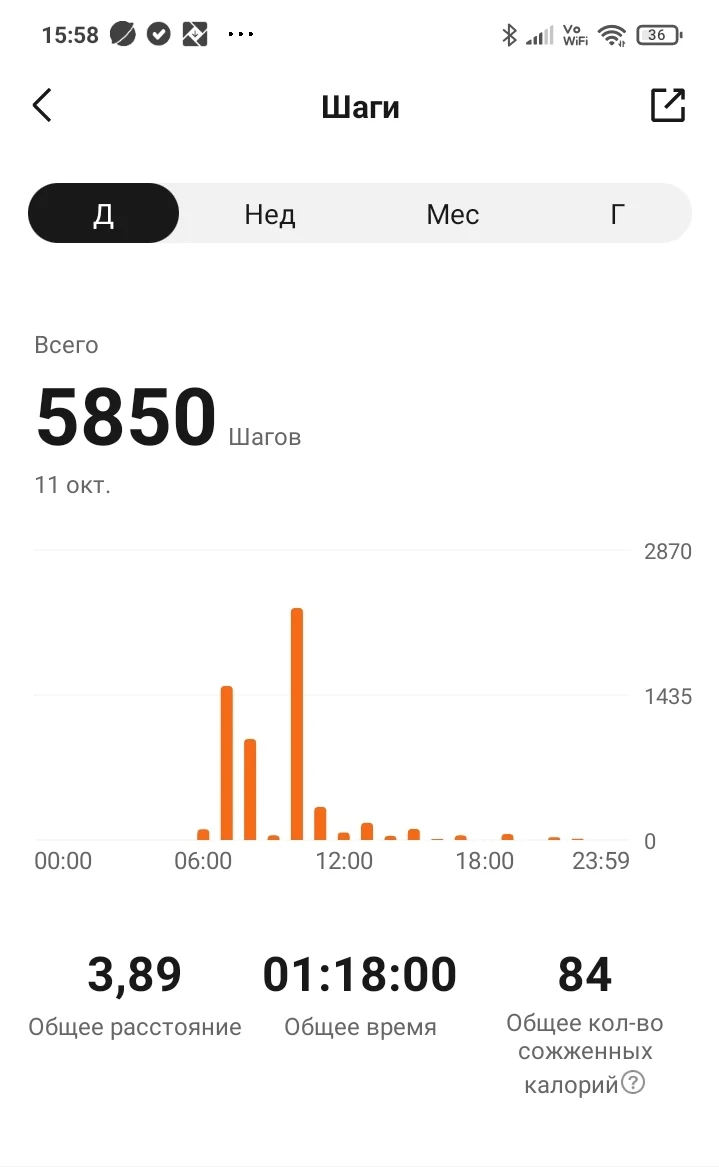
Task: Select the Д daily tab
Action: tap(104, 214)
